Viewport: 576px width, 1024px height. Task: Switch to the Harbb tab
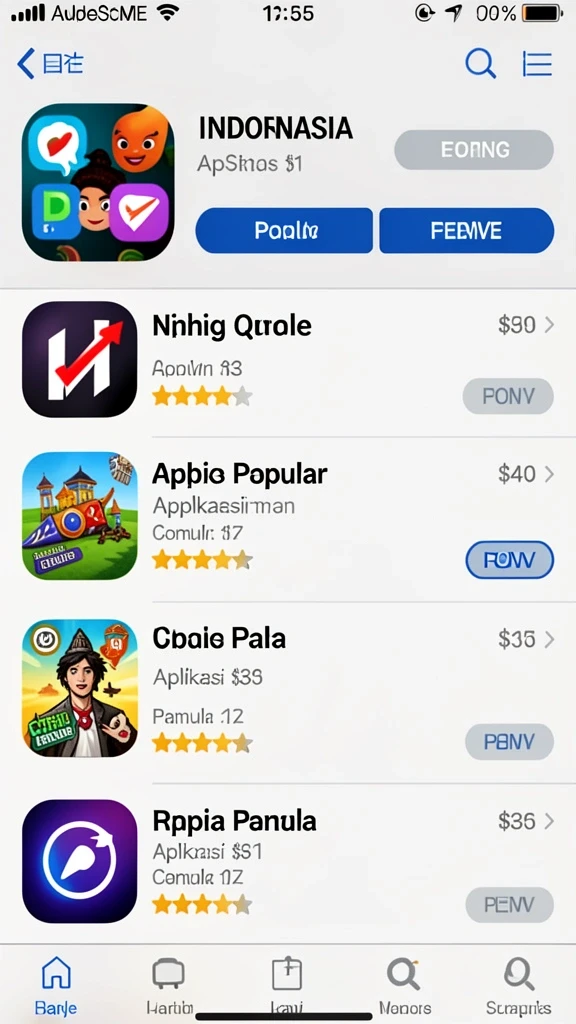click(x=169, y=985)
